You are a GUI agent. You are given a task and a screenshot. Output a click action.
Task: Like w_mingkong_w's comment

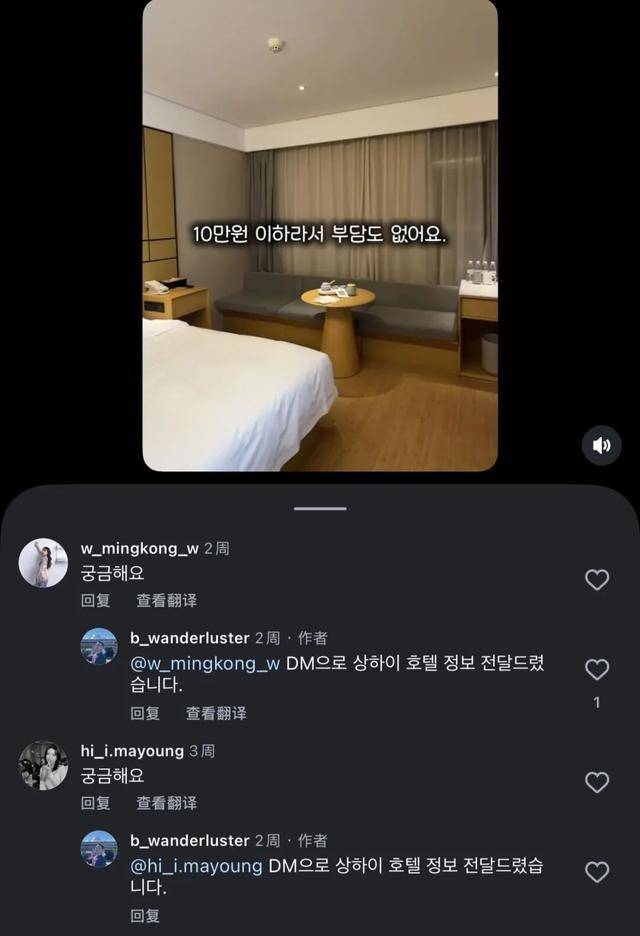597,580
